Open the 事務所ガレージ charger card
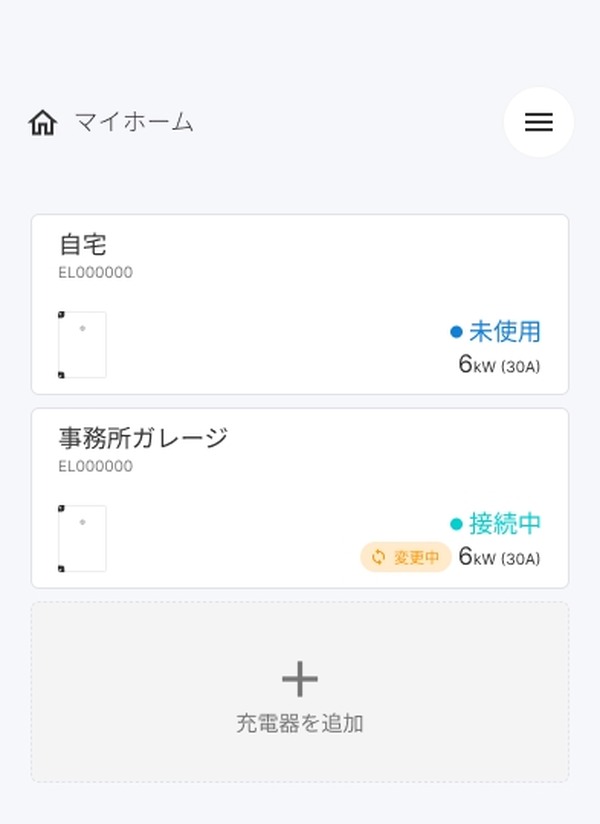This screenshot has height=824, width=600. (299, 497)
